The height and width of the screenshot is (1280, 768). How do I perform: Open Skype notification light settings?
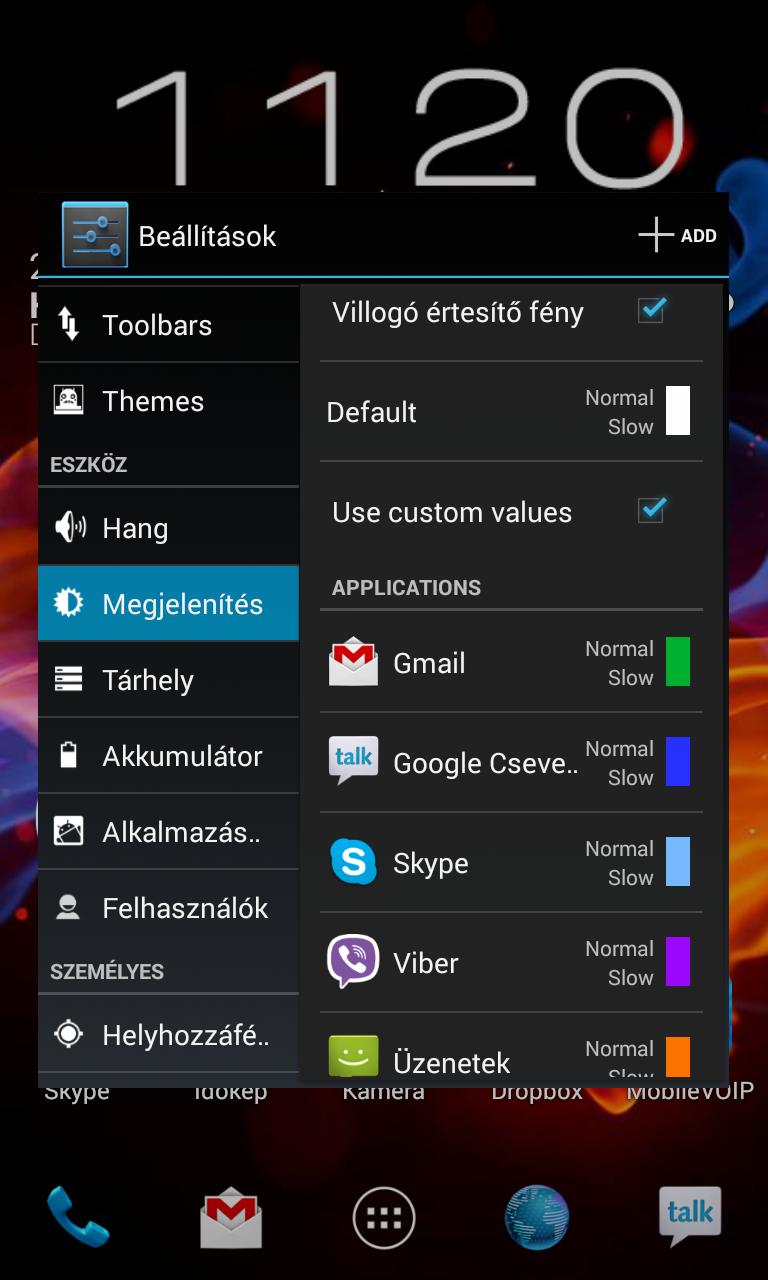coord(511,862)
